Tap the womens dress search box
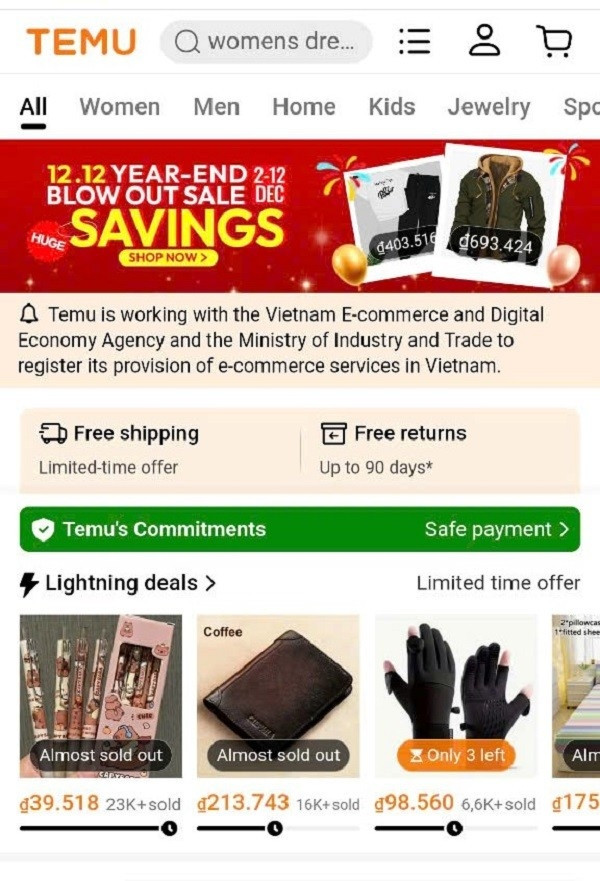This screenshot has width=600, height=881. click(x=266, y=42)
